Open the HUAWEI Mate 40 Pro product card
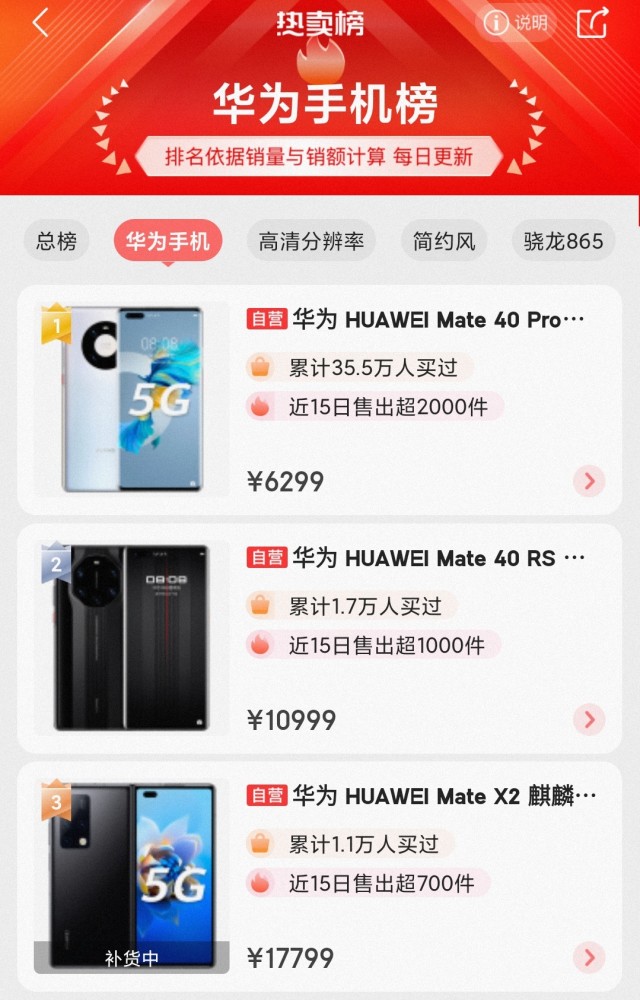The image size is (640, 1000). [415, 320]
